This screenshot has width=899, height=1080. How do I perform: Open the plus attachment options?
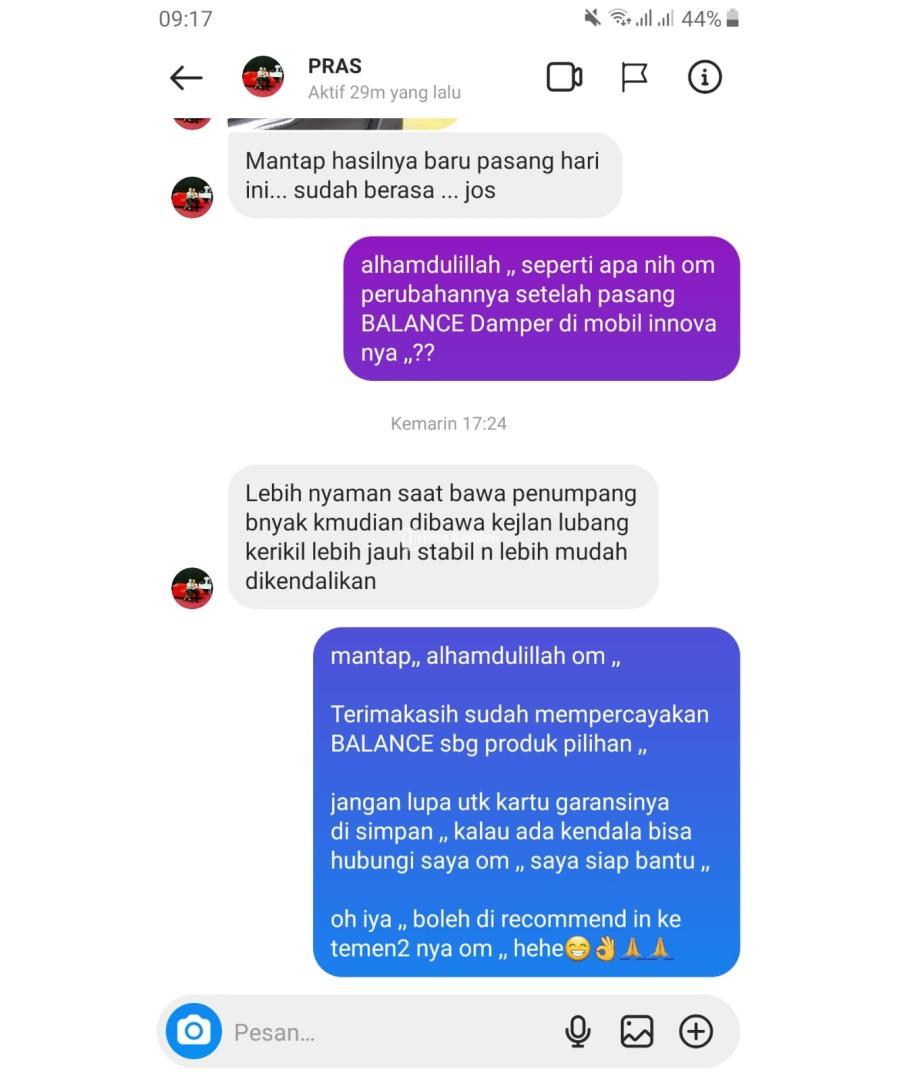[x=696, y=1031]
